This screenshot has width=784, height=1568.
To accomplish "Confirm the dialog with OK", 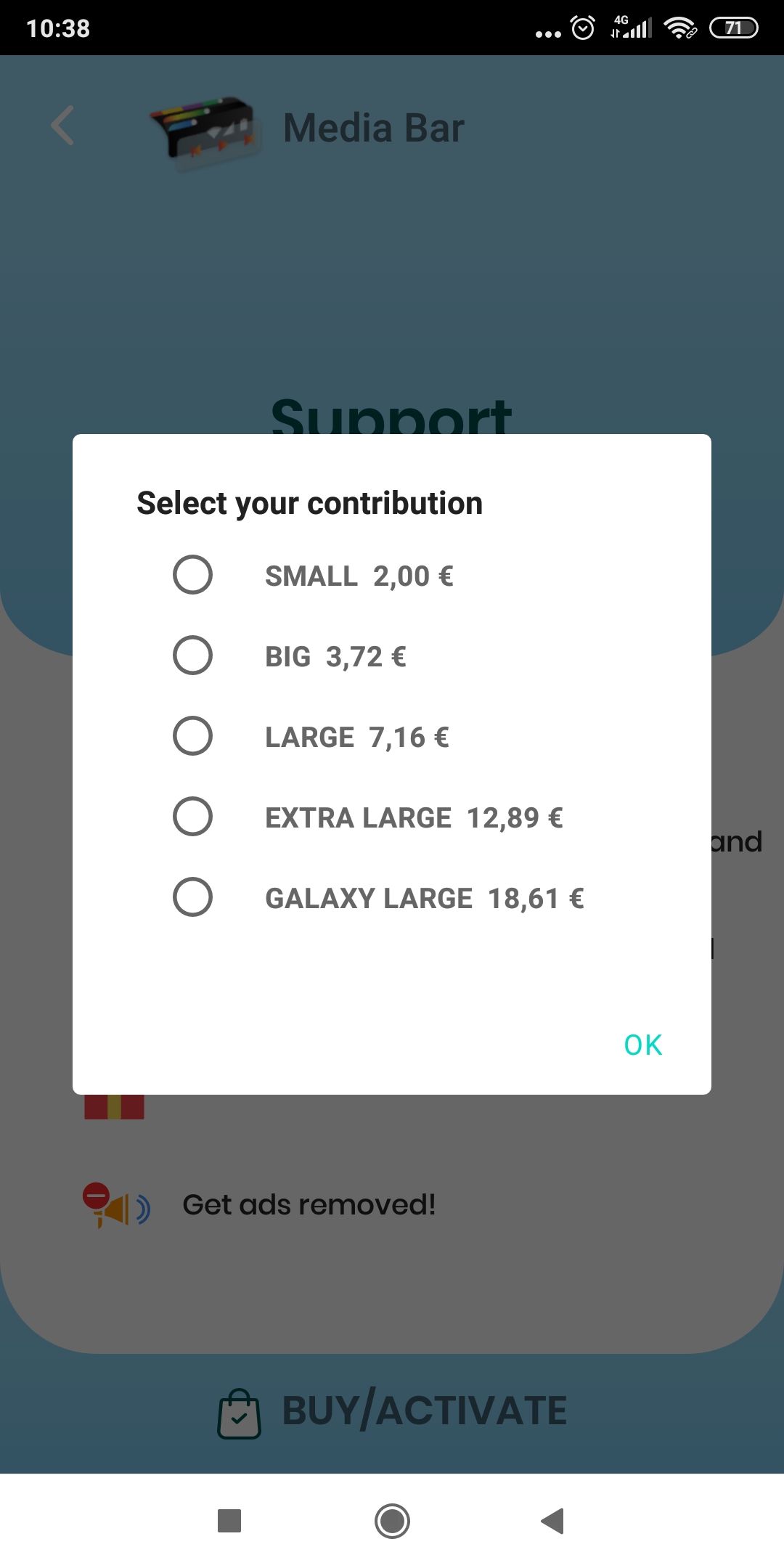I will (x=643, y=1045).
